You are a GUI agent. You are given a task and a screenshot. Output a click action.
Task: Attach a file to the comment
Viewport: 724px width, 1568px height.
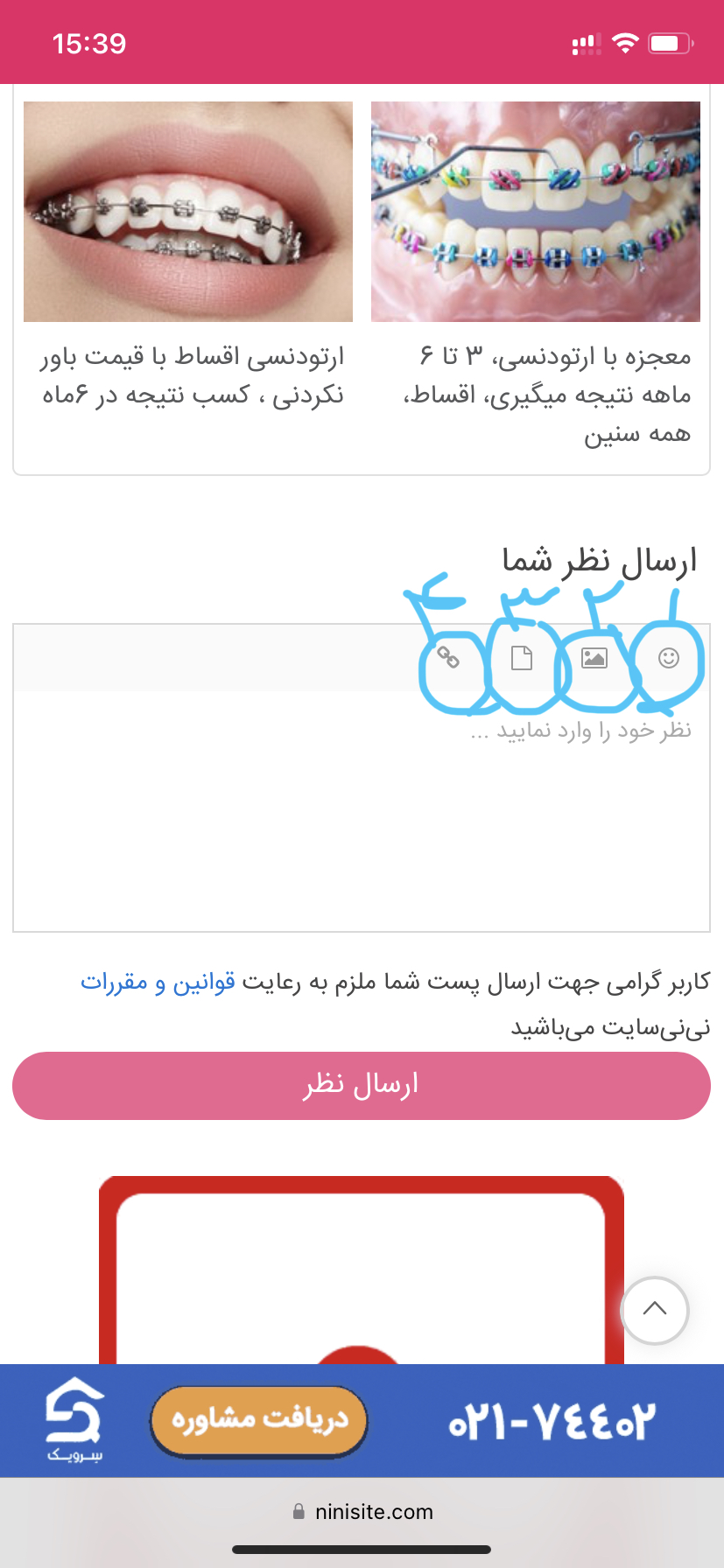click(x=522, y=658)
